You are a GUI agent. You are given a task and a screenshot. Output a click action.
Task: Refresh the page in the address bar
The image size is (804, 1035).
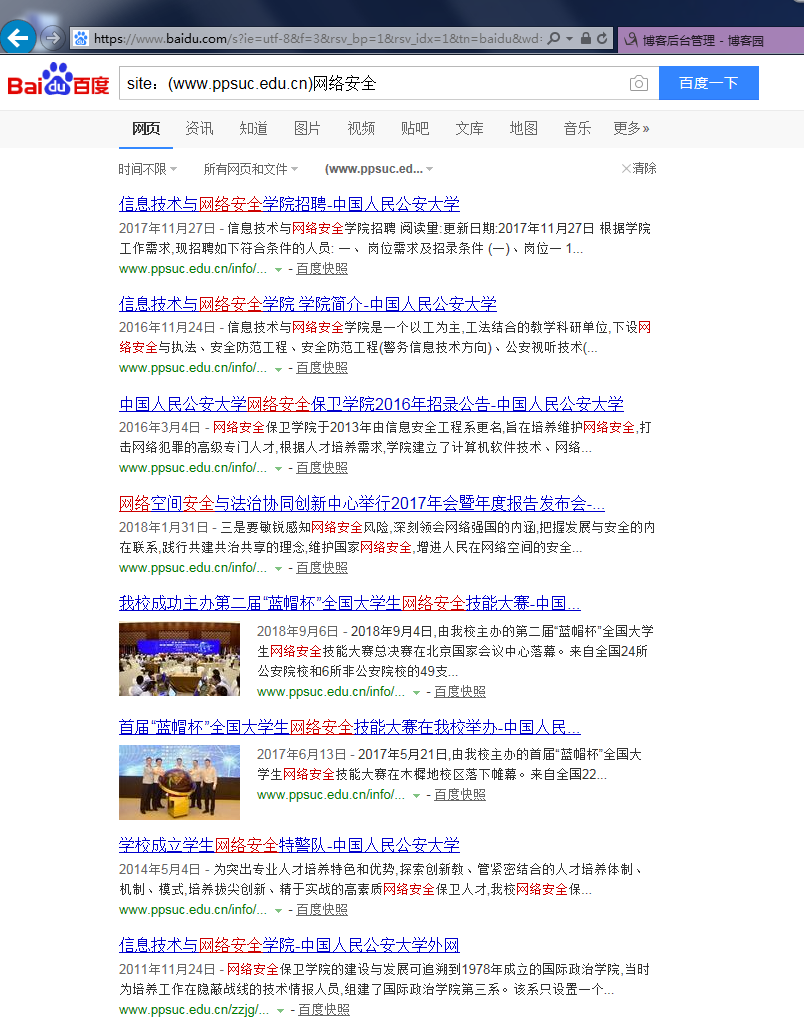601,38
